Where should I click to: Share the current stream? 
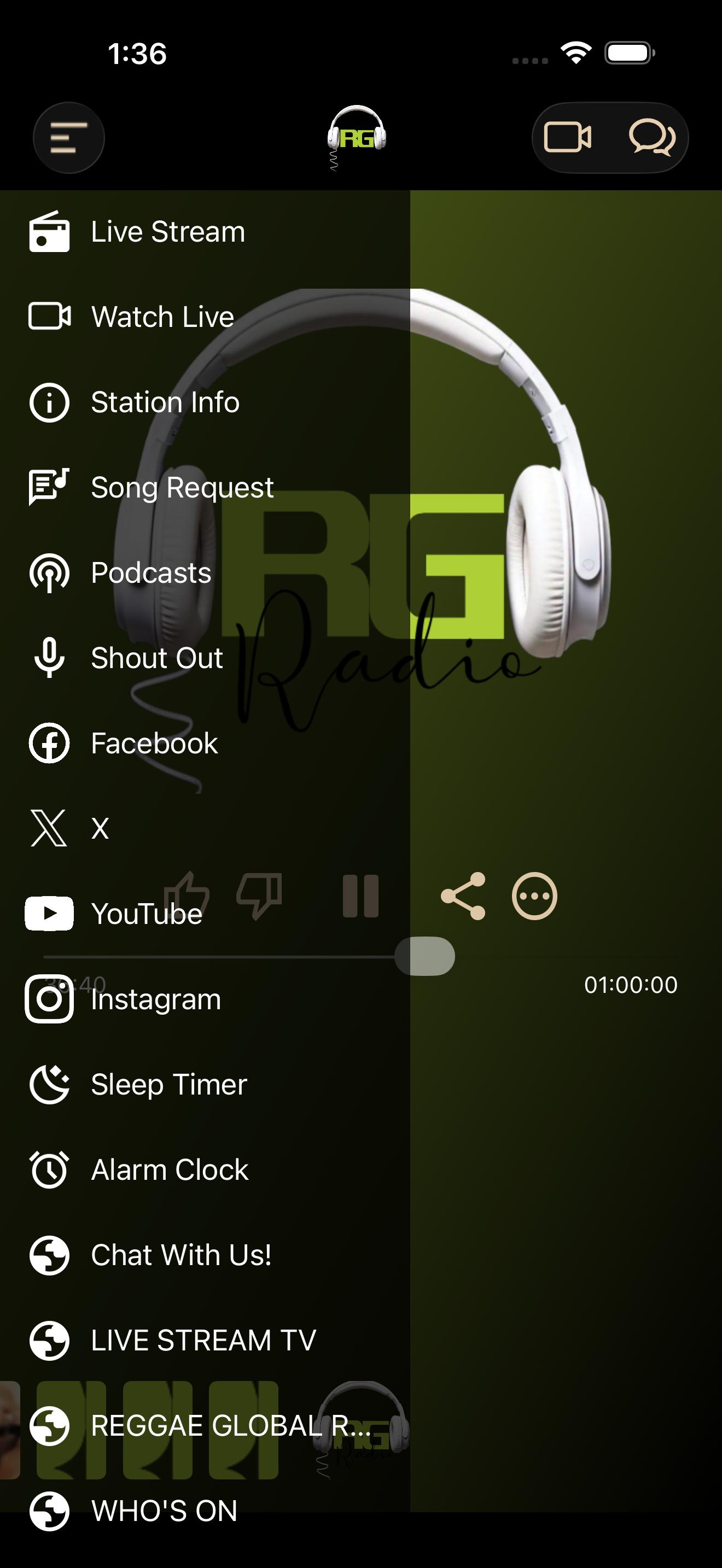click(463, 896)
